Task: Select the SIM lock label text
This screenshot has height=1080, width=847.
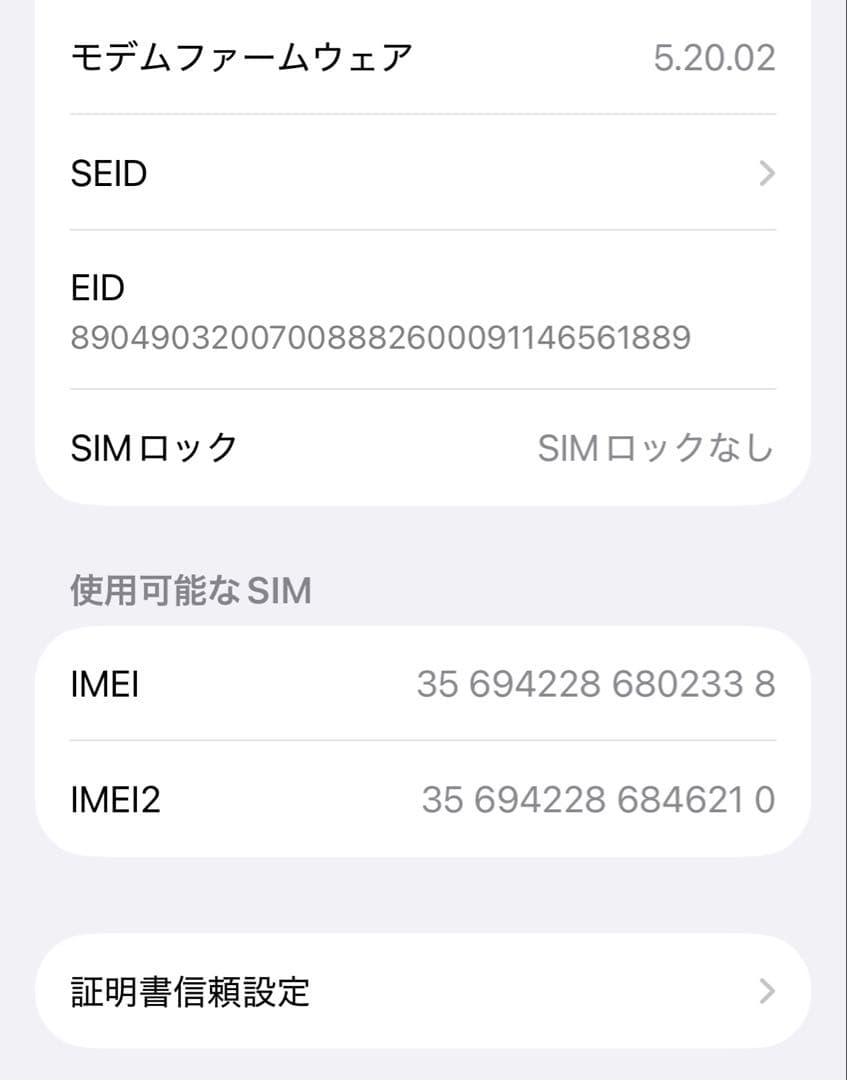Action: click(153, 447)
